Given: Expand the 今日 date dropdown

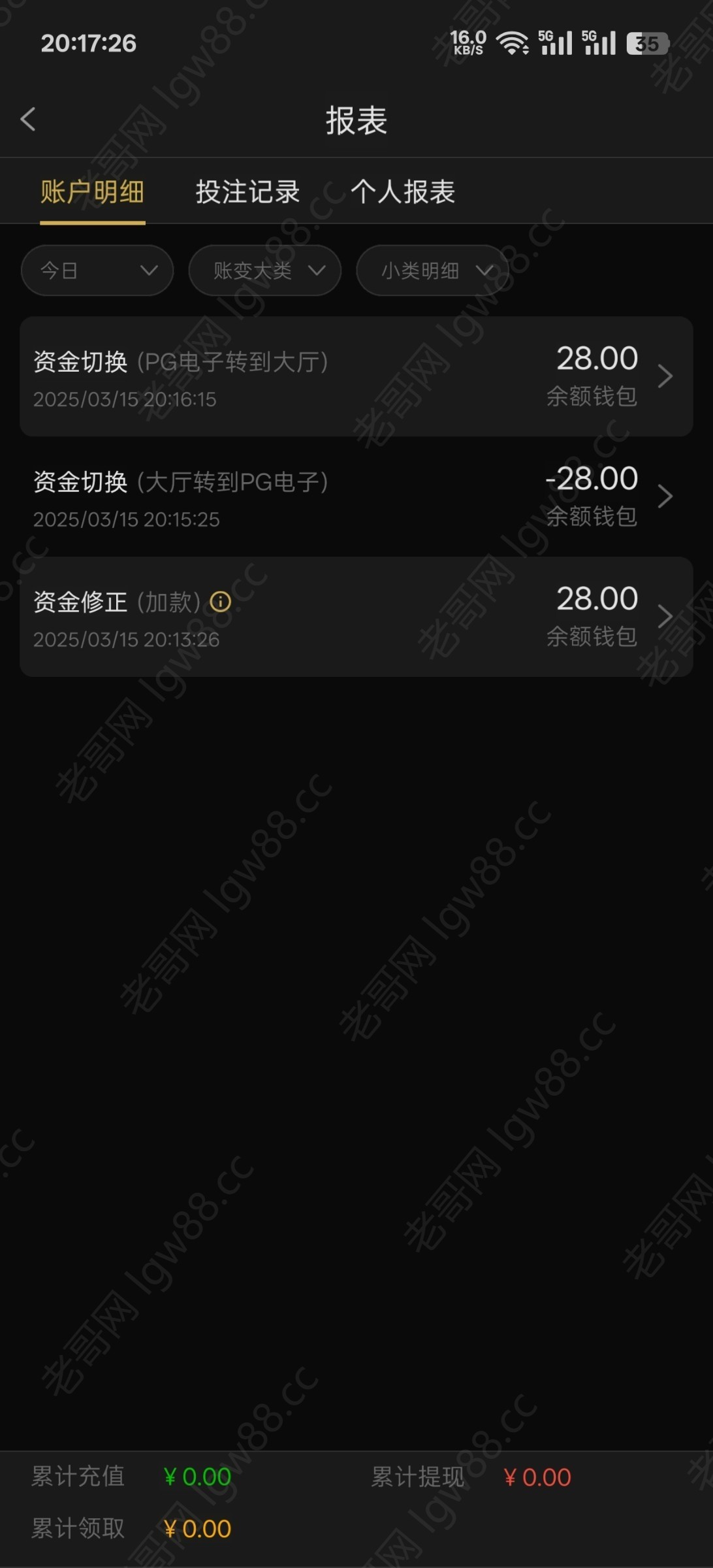Looking at the screenshot, I should pyautogui.click(x=97, y=270).
